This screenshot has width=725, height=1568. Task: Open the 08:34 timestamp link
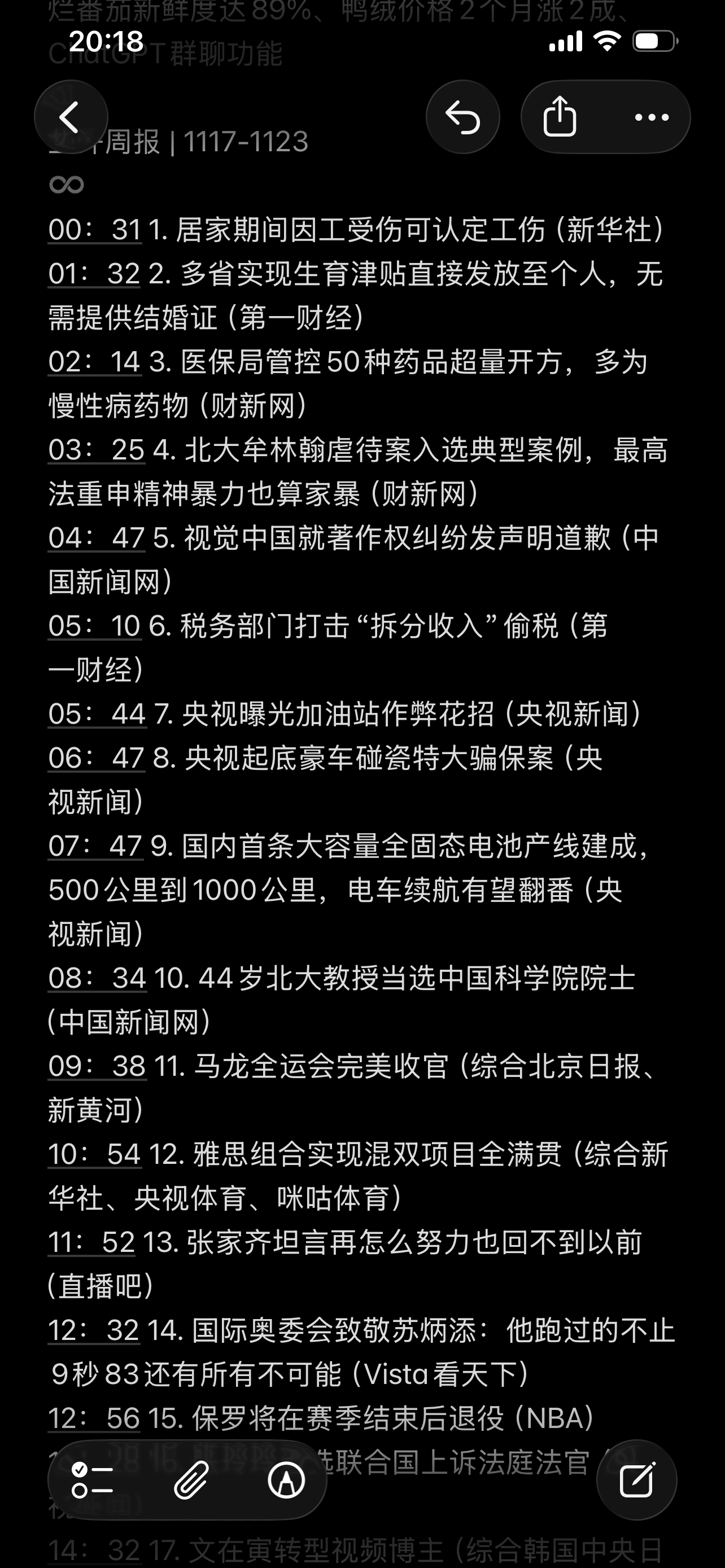pos(97,978)
